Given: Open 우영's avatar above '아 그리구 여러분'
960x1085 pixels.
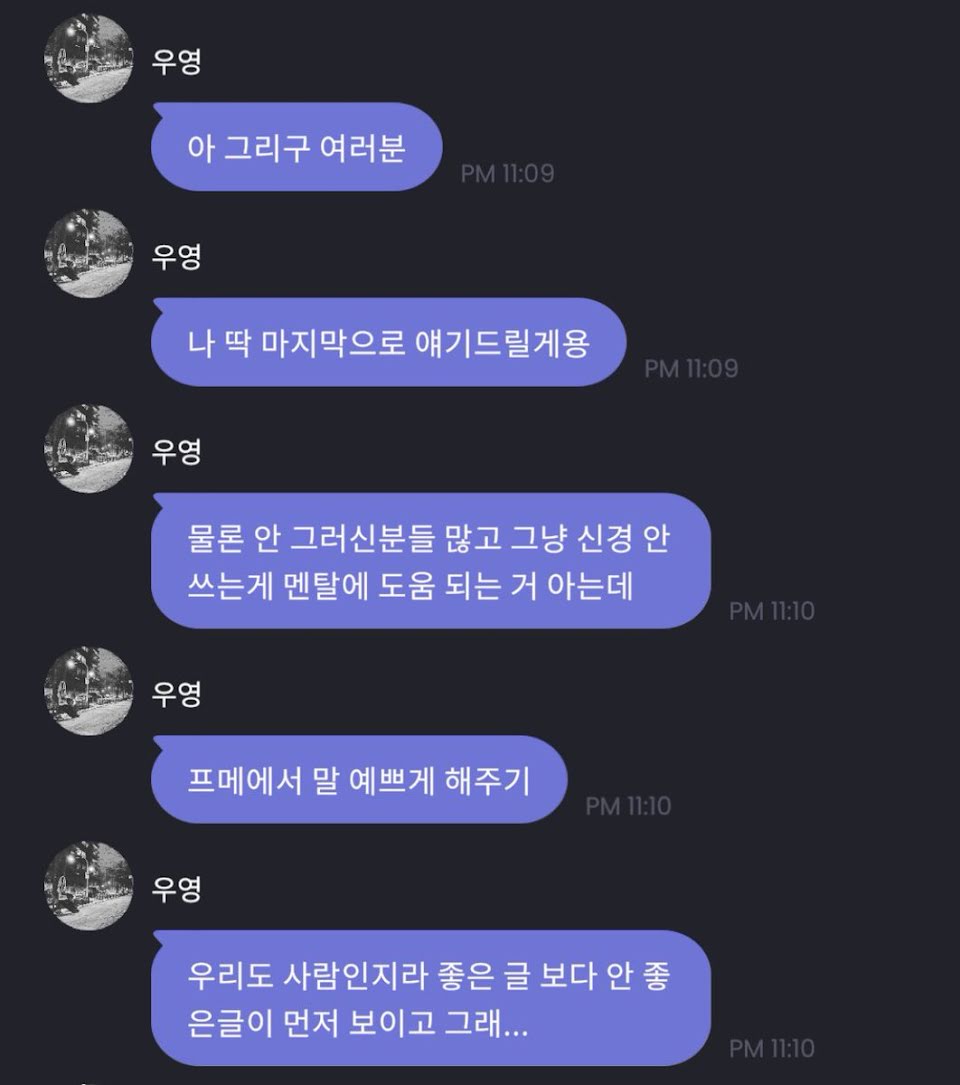Looking at the screenshot, I should click(88, 58).
